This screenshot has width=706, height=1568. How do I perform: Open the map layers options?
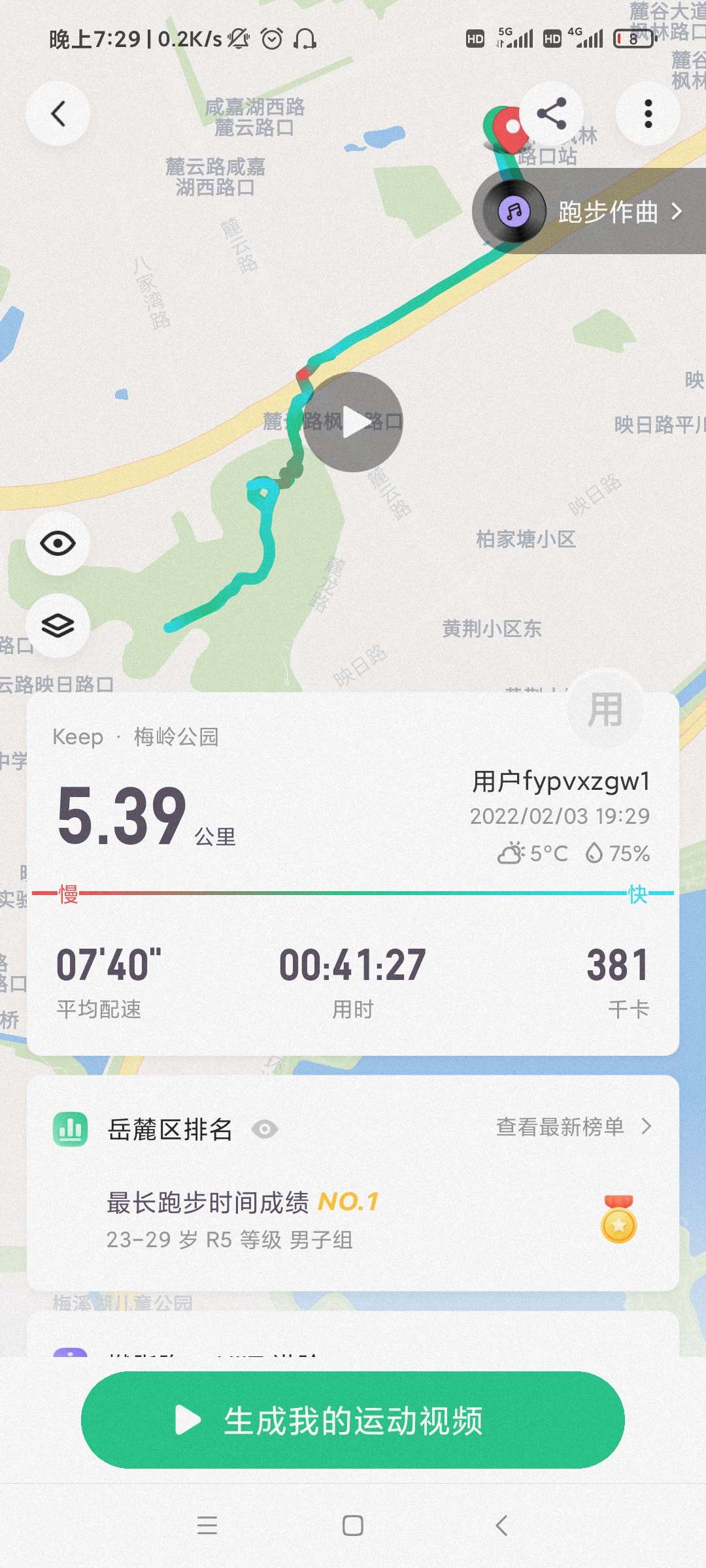coord(58,626)
